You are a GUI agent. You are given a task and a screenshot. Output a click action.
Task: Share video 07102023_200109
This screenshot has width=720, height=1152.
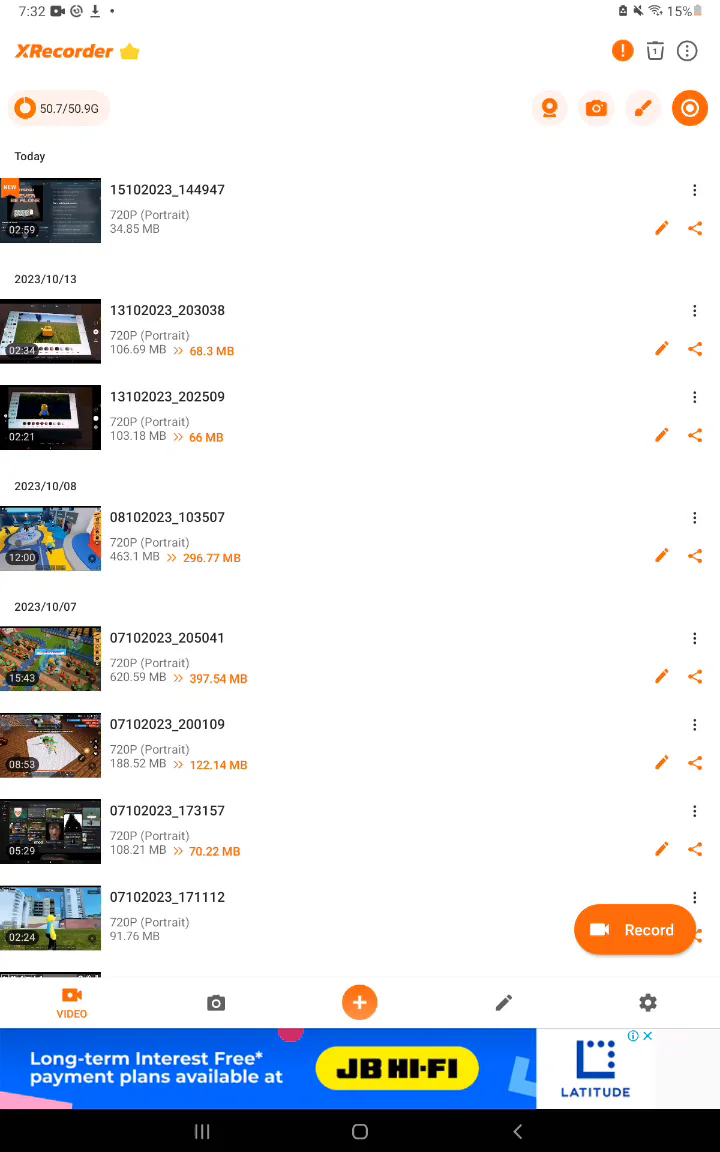coord(695,763)
